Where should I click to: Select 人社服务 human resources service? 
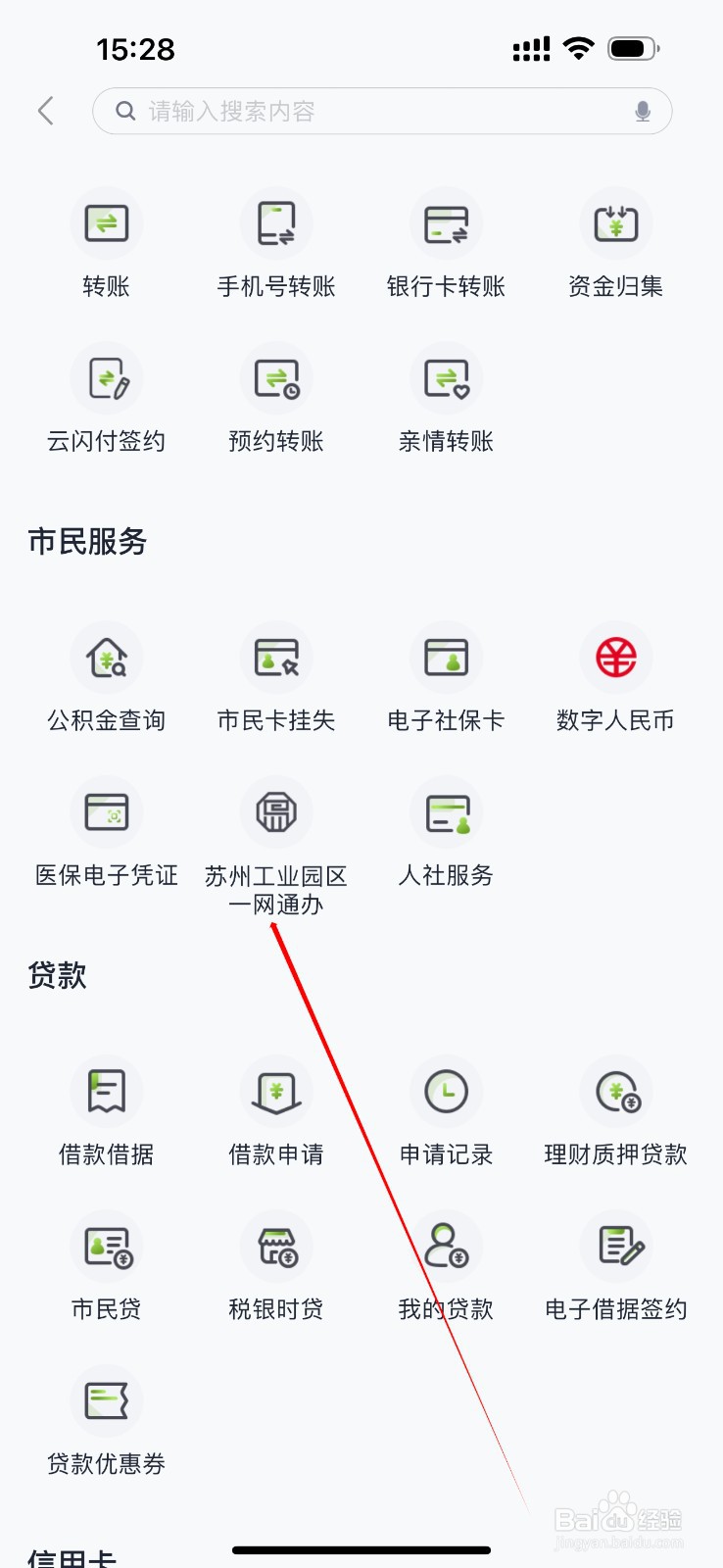point(446,833)
